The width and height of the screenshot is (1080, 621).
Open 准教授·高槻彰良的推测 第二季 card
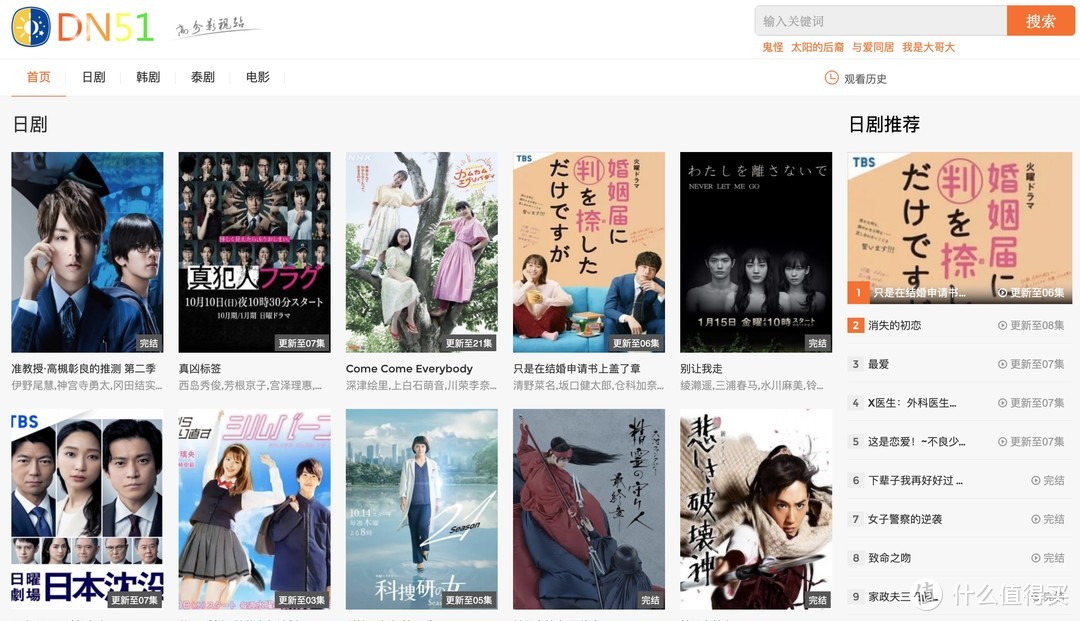[x=87, y=252]
